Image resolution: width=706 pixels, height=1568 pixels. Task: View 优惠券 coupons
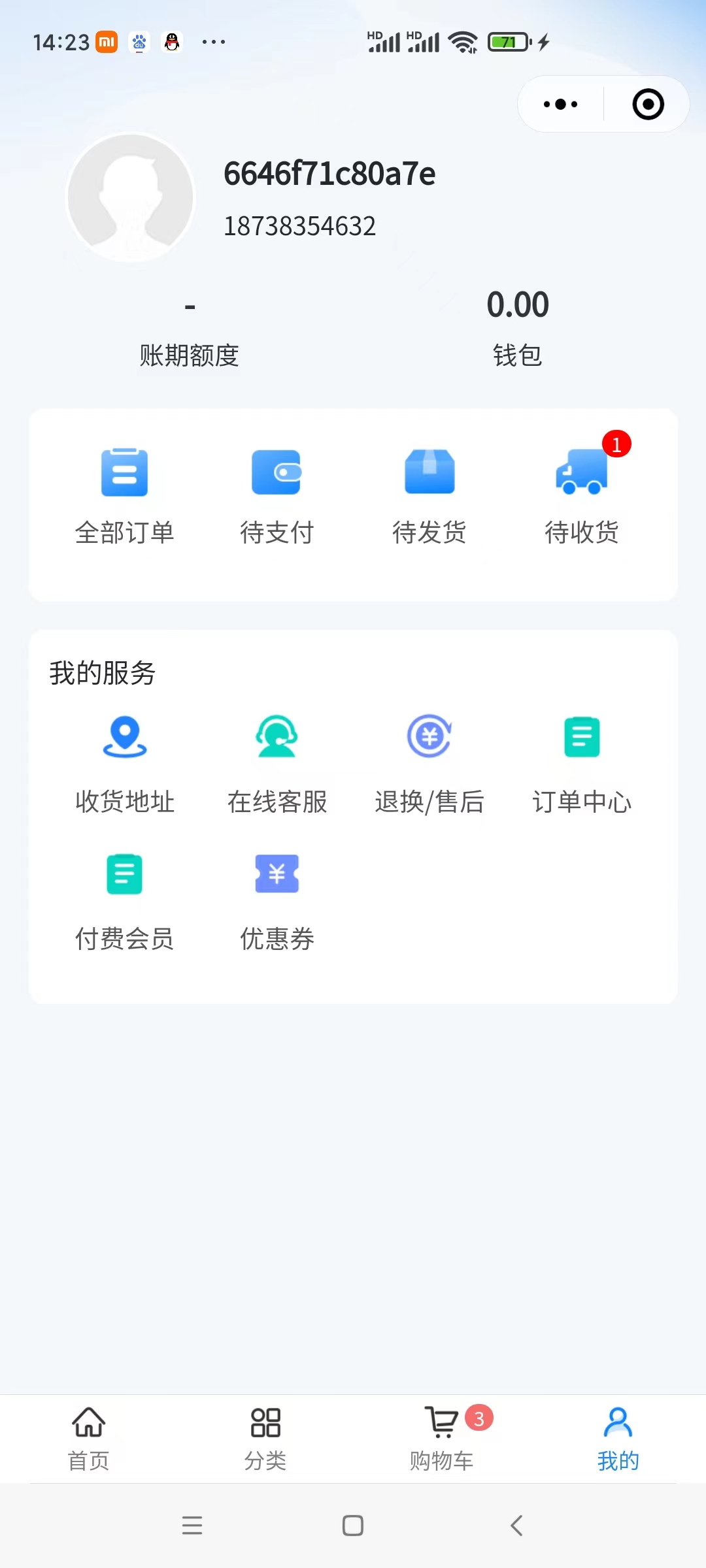pyautogui.click(x=277, y=903)
